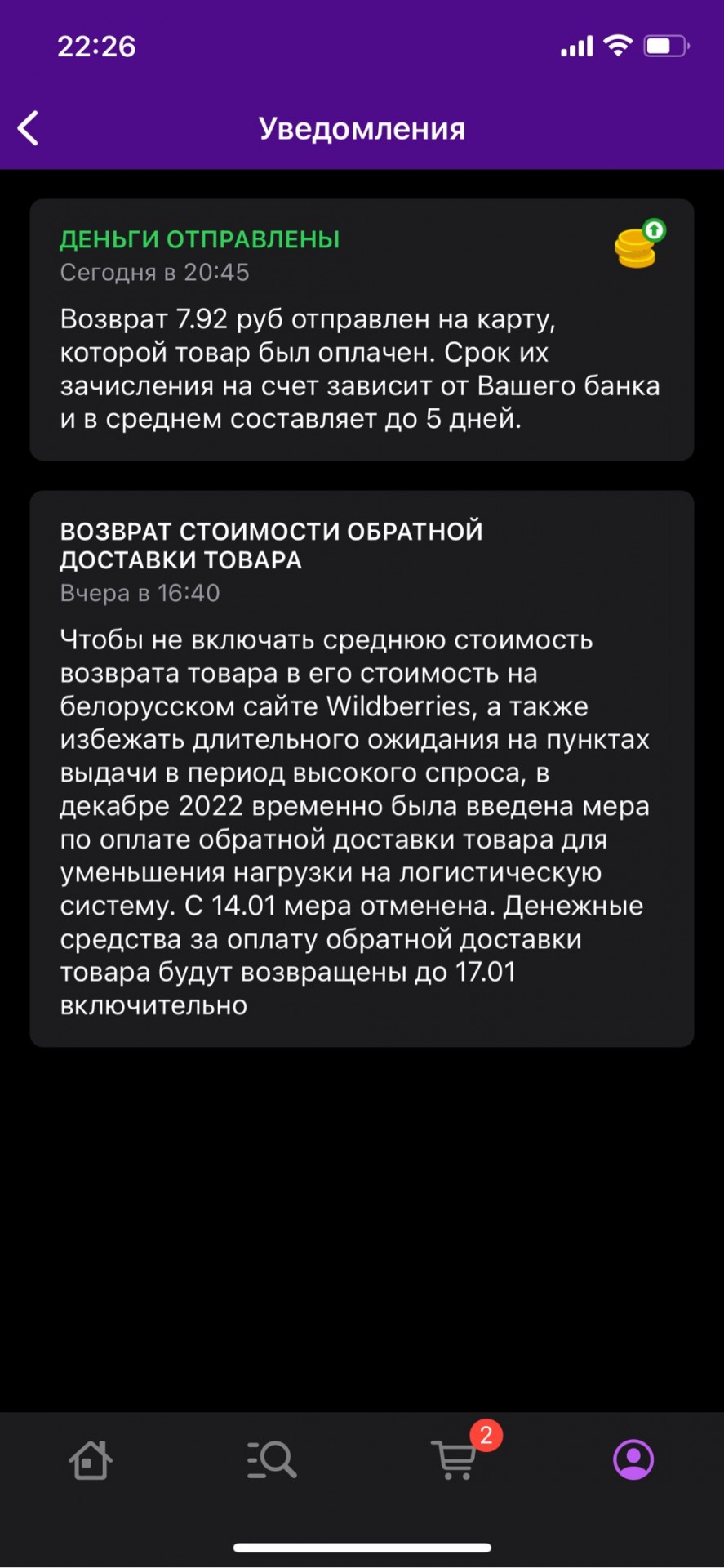The image size is (724, 1568).
Task: Open the home tab
Action: (x=91, y=1459)
